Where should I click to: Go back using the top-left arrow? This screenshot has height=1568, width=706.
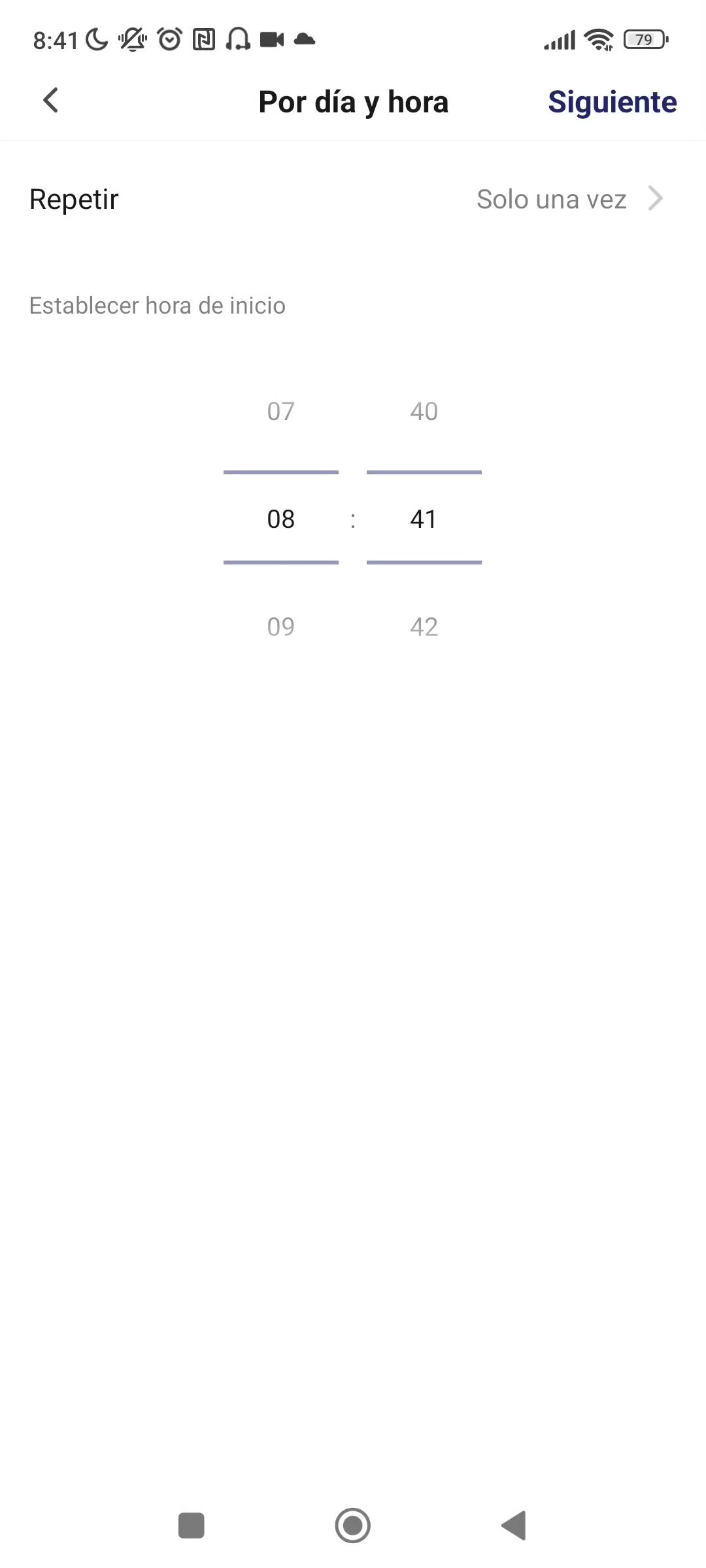pos(51,101)
